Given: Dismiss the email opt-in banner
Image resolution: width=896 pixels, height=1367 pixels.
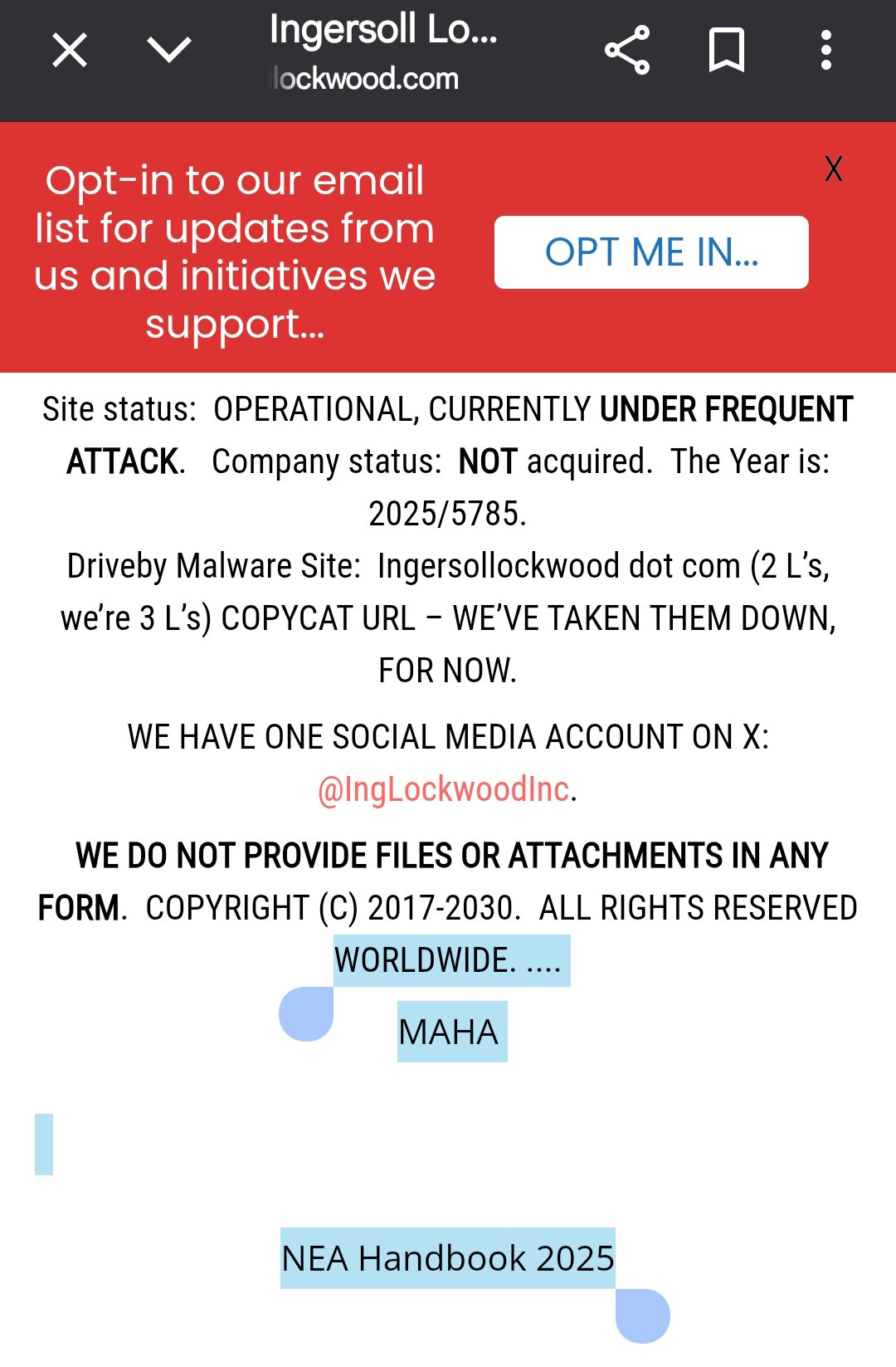Looking at the screenshot, I should pos(834,169).
